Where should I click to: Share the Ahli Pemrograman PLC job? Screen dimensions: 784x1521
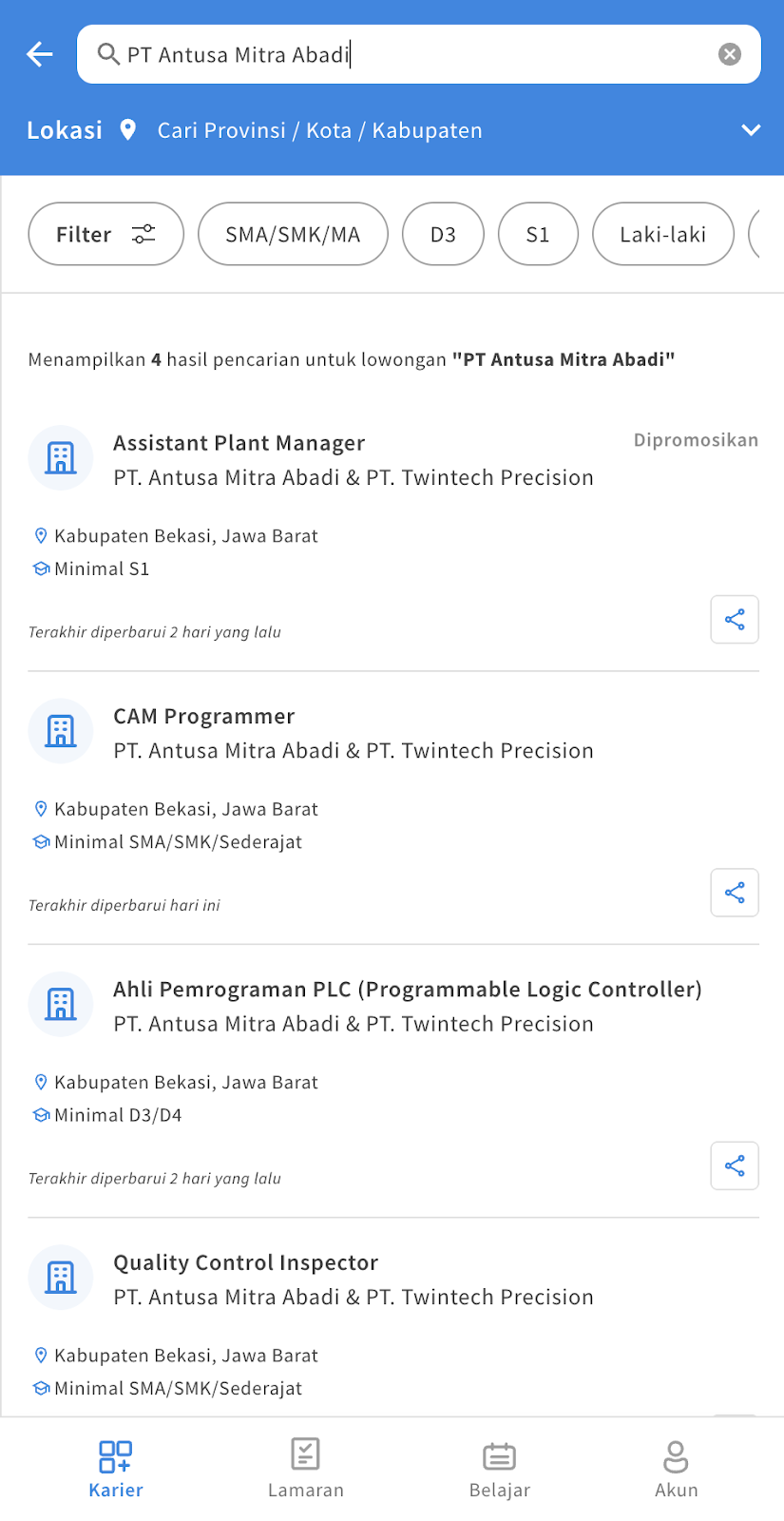click(735, 1165)
